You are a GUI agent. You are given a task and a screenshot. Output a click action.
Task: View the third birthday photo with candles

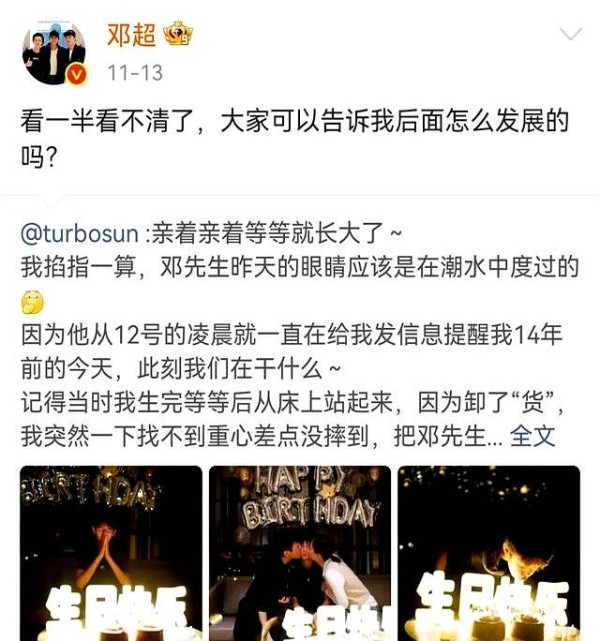(x=488, y=553)
